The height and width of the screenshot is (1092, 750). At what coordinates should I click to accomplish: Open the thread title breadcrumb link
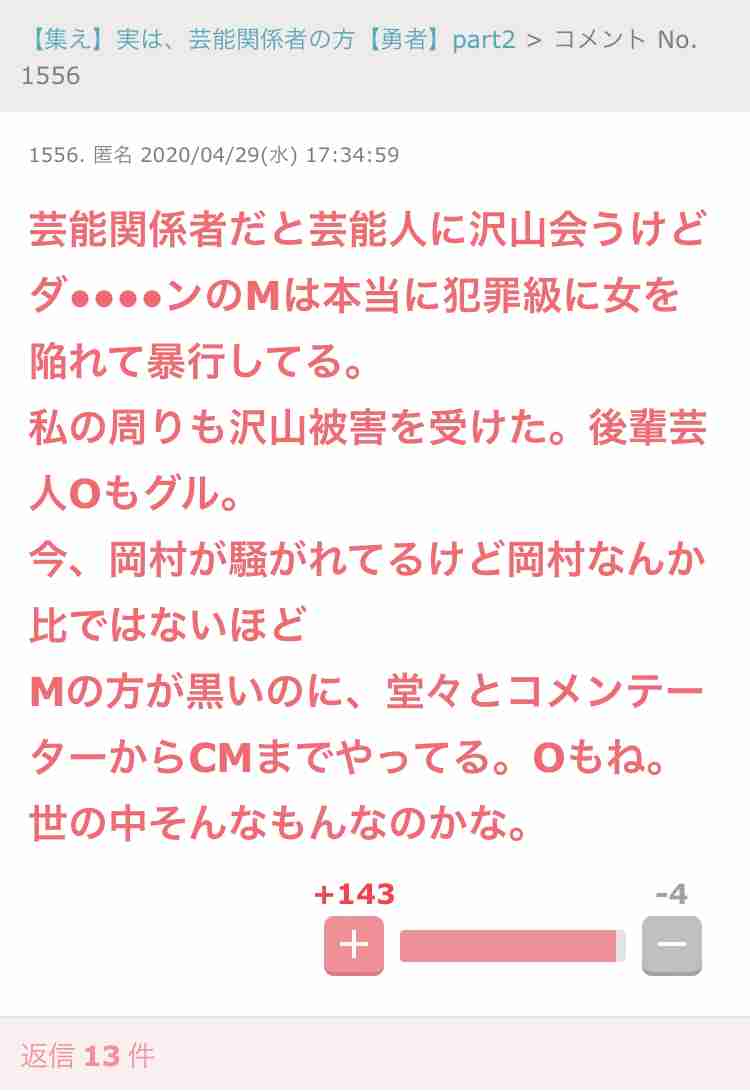pyautogui.click(x=270, y=42)
